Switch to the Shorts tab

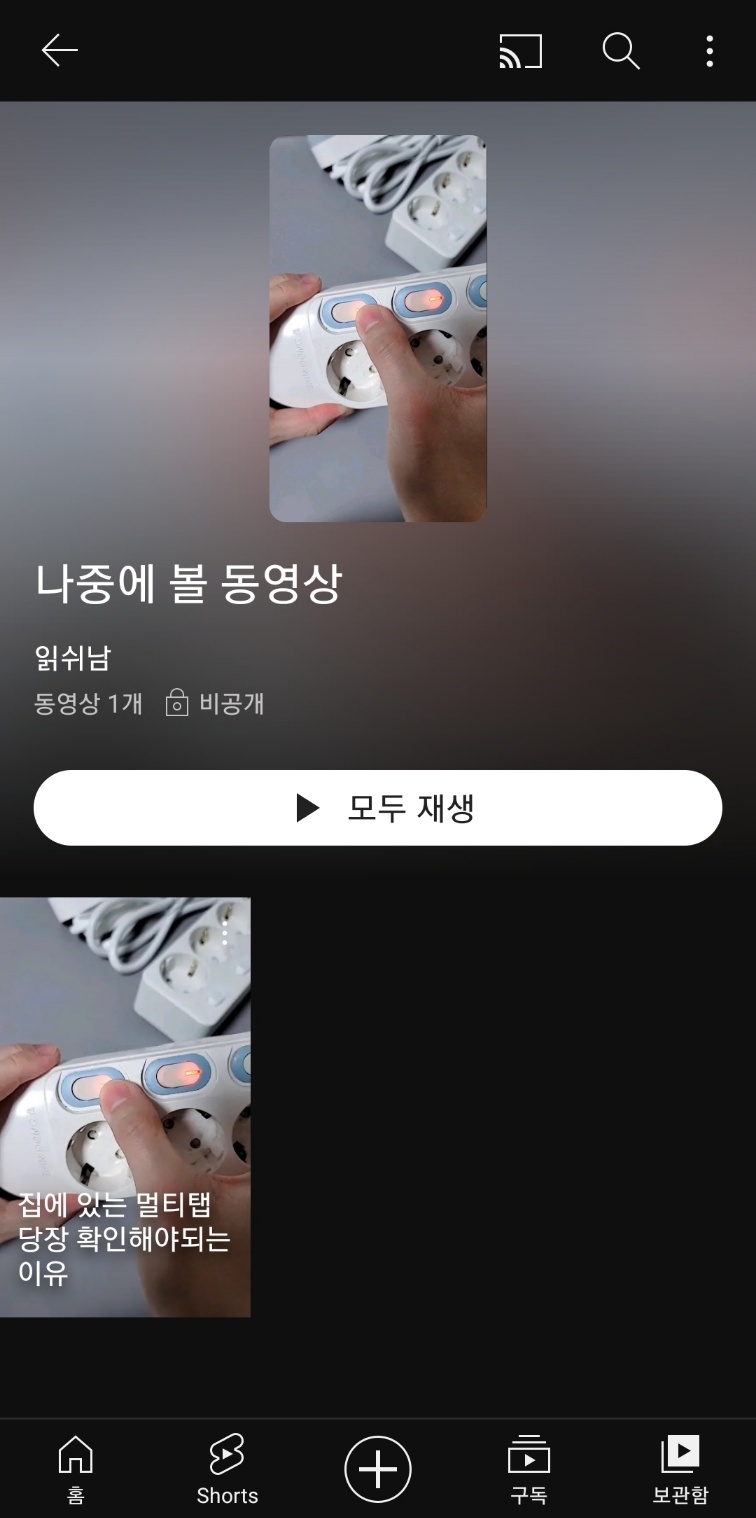click(227, 1468)
